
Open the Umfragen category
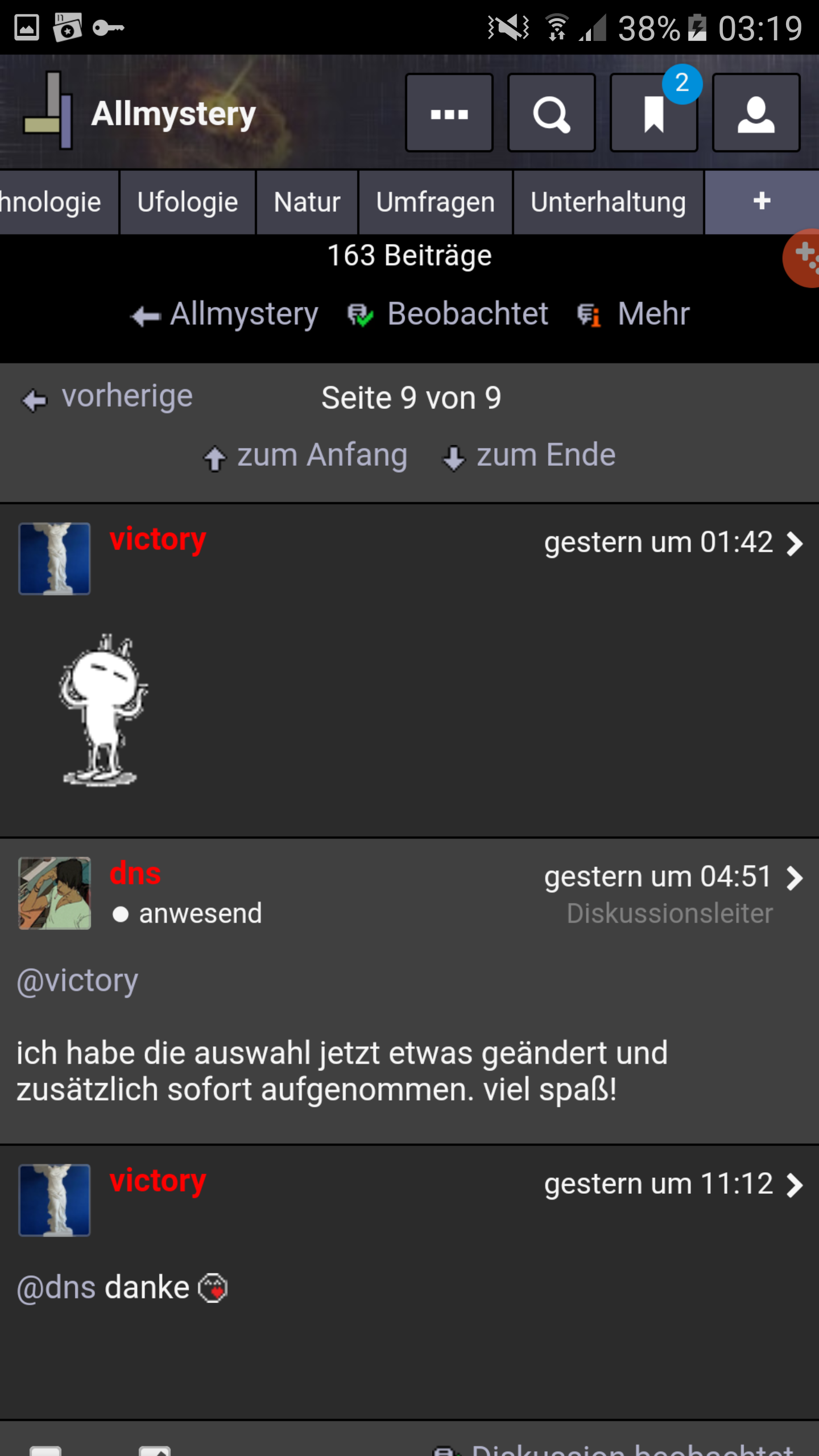coord(436,202)
